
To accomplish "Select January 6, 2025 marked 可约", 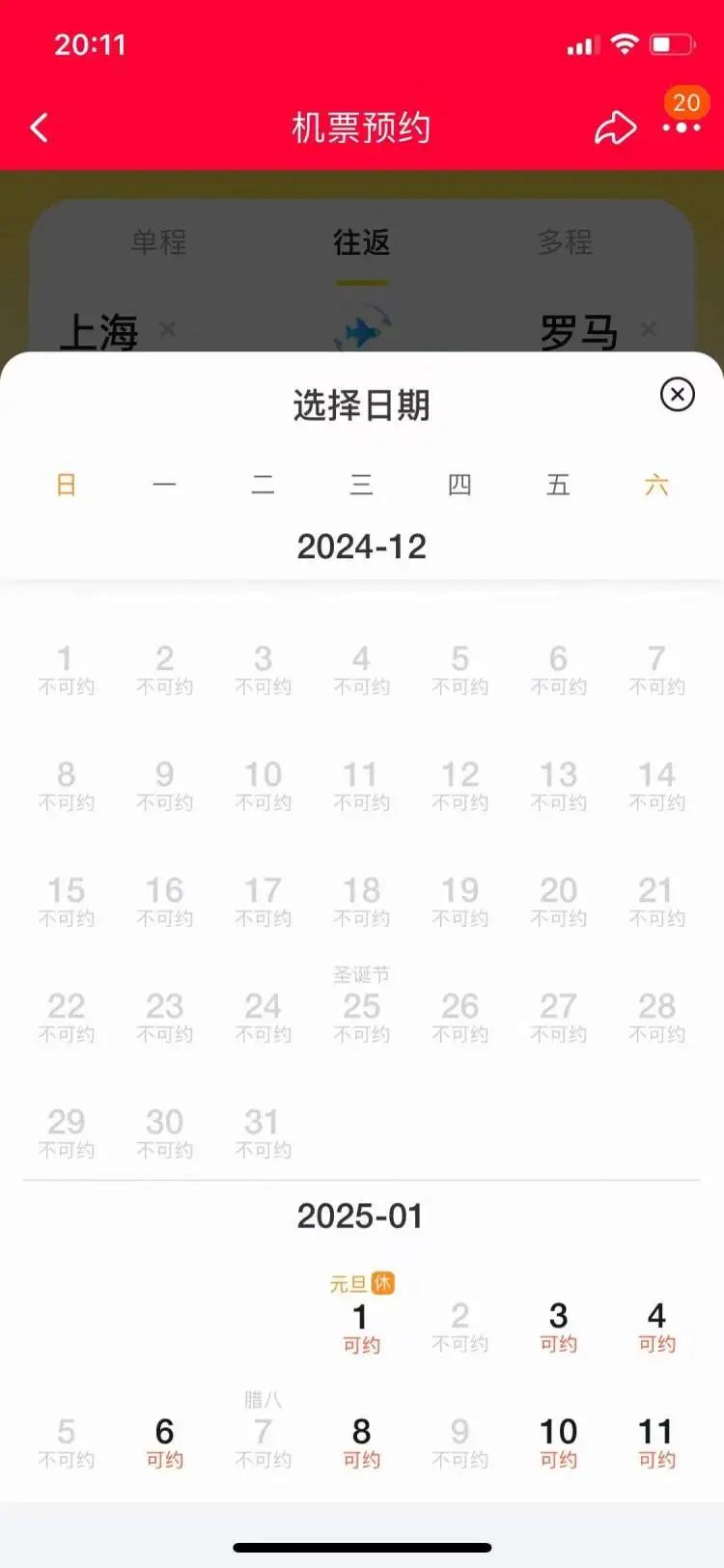I will [165, 1442].
